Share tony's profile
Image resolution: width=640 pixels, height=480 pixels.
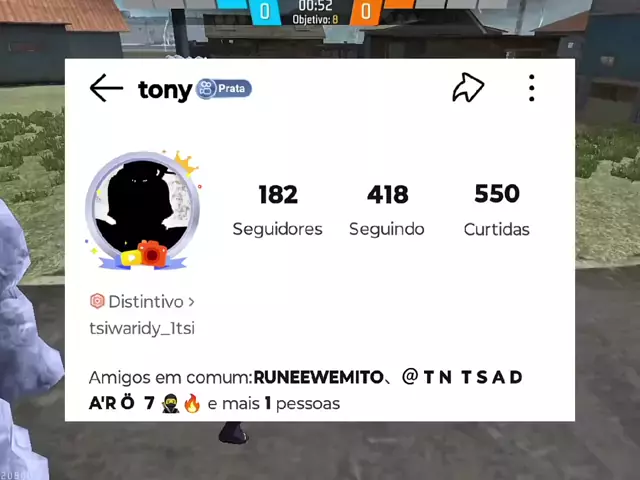[x=467, y=88]
